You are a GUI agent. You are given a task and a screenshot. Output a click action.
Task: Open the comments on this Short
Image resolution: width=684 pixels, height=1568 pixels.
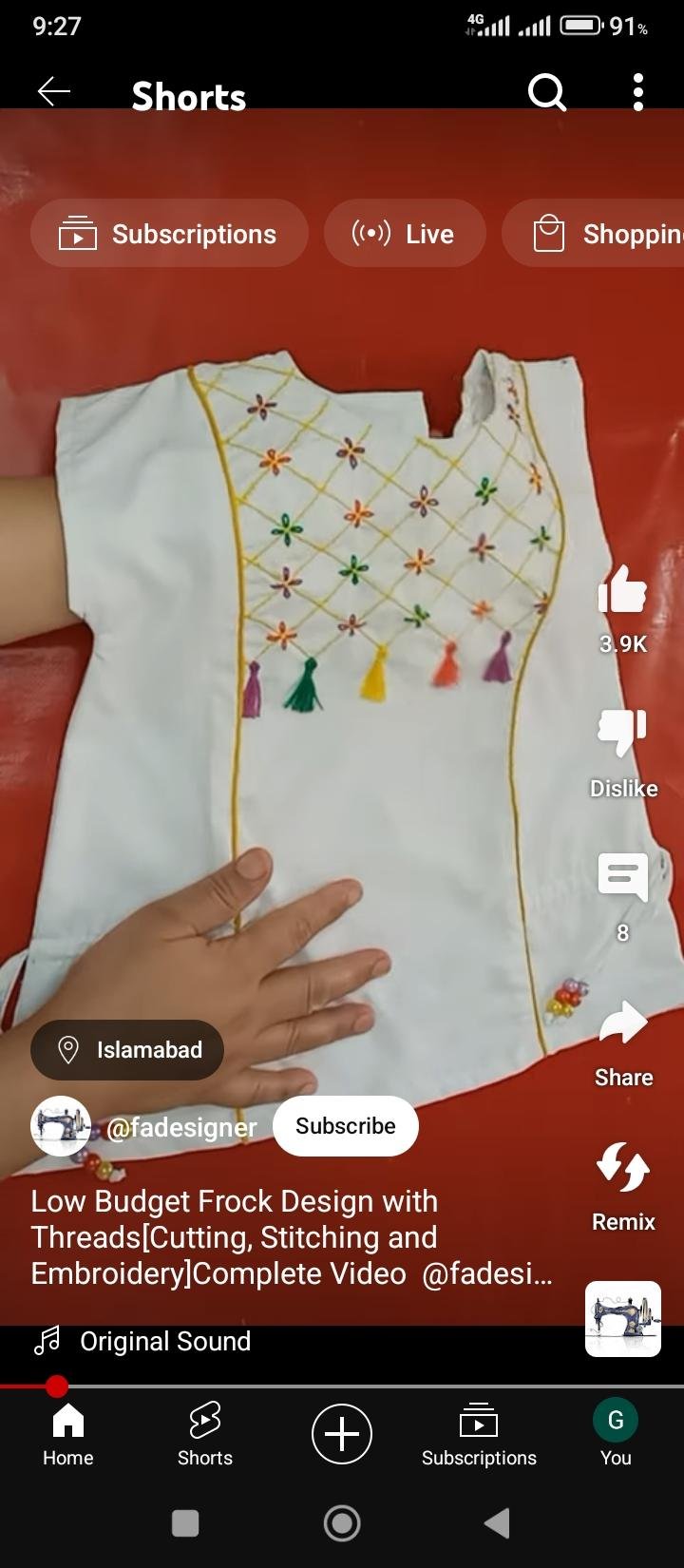pyautogui.click(x=622, y=877)
